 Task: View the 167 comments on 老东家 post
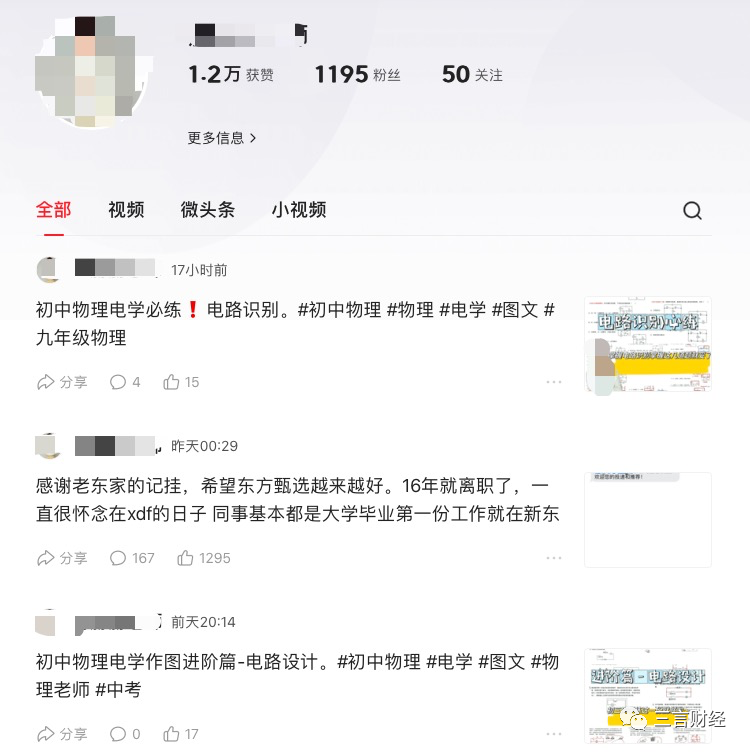tap(132, 558)
